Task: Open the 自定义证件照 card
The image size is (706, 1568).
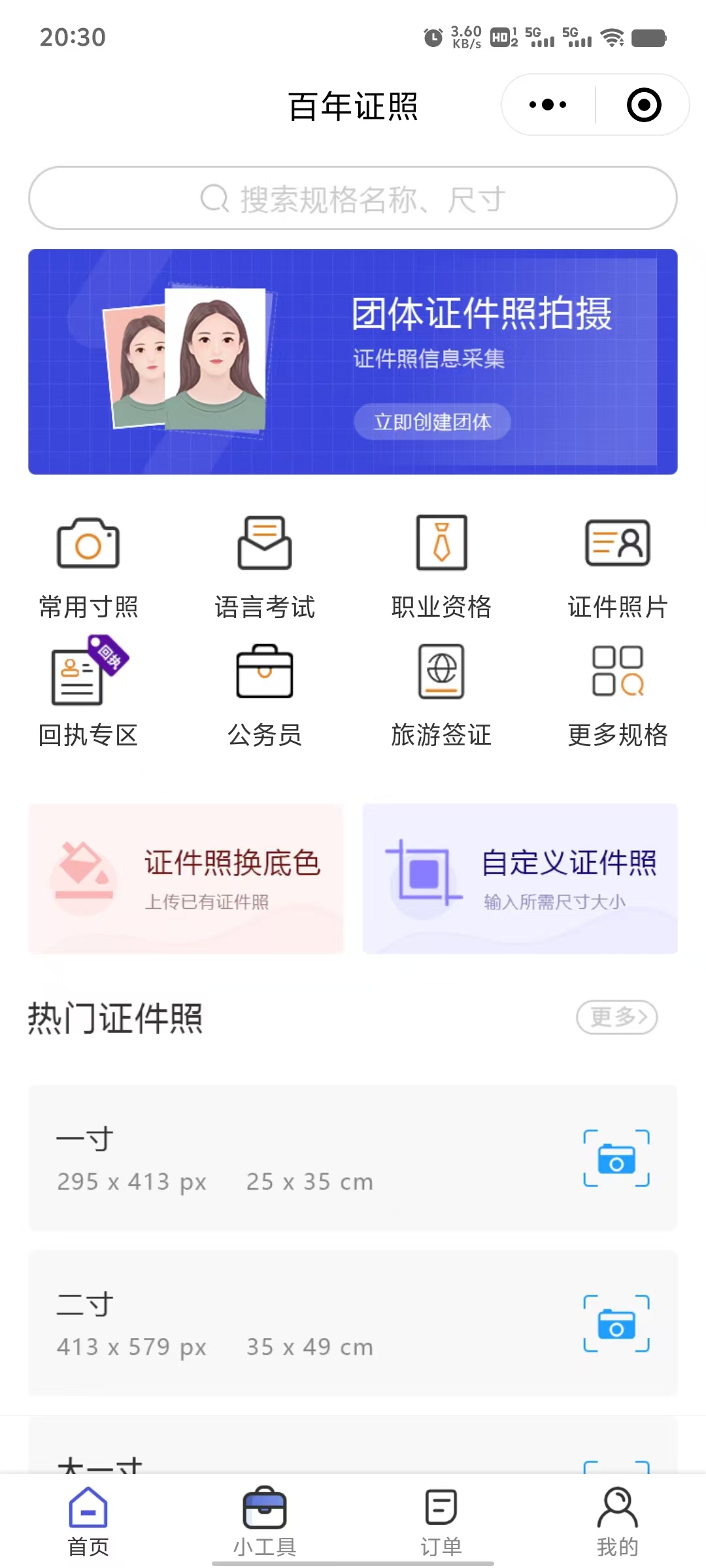Action: [520, 879]
